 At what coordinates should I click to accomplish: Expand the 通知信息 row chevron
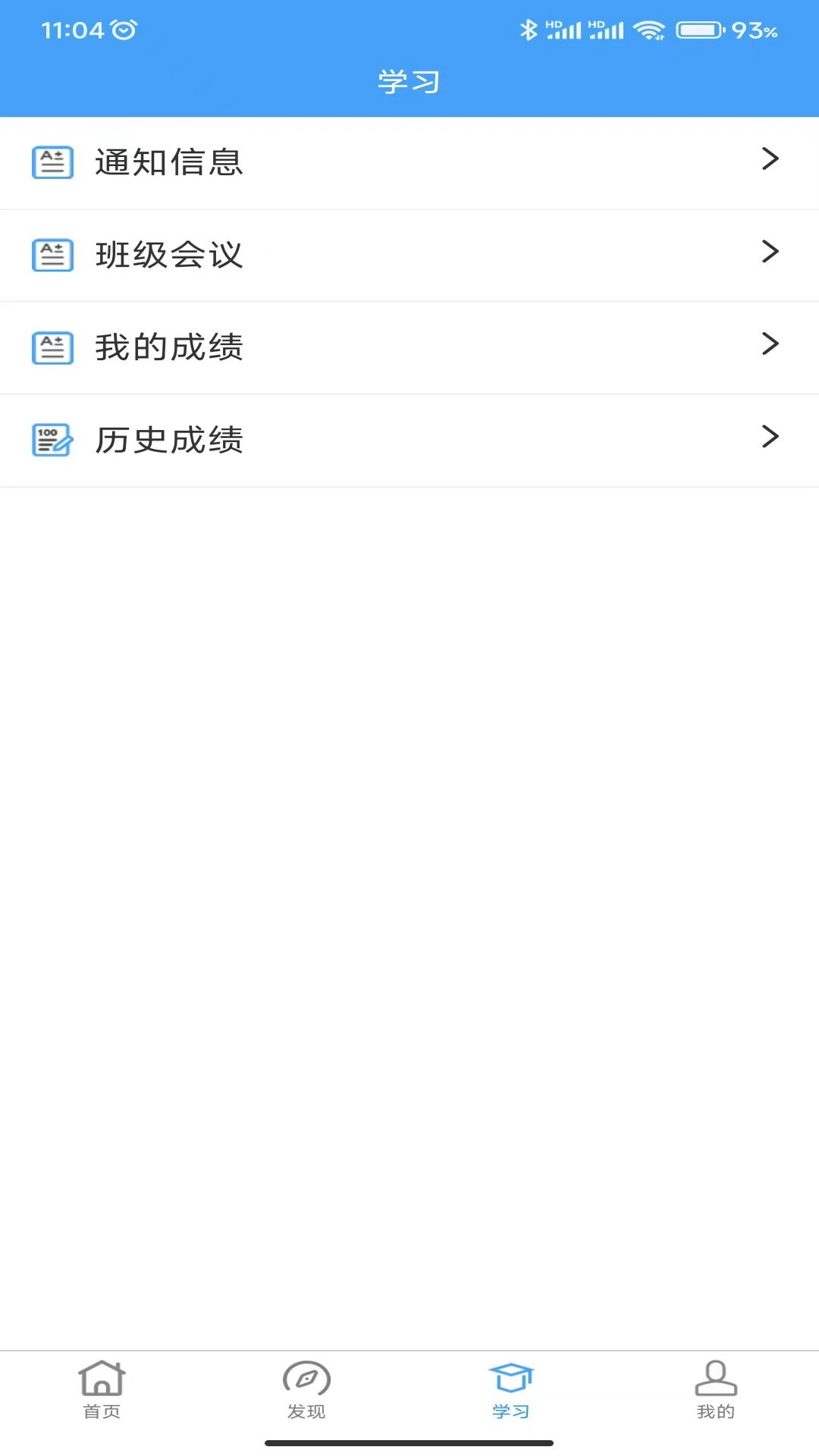tap(771, 160)
